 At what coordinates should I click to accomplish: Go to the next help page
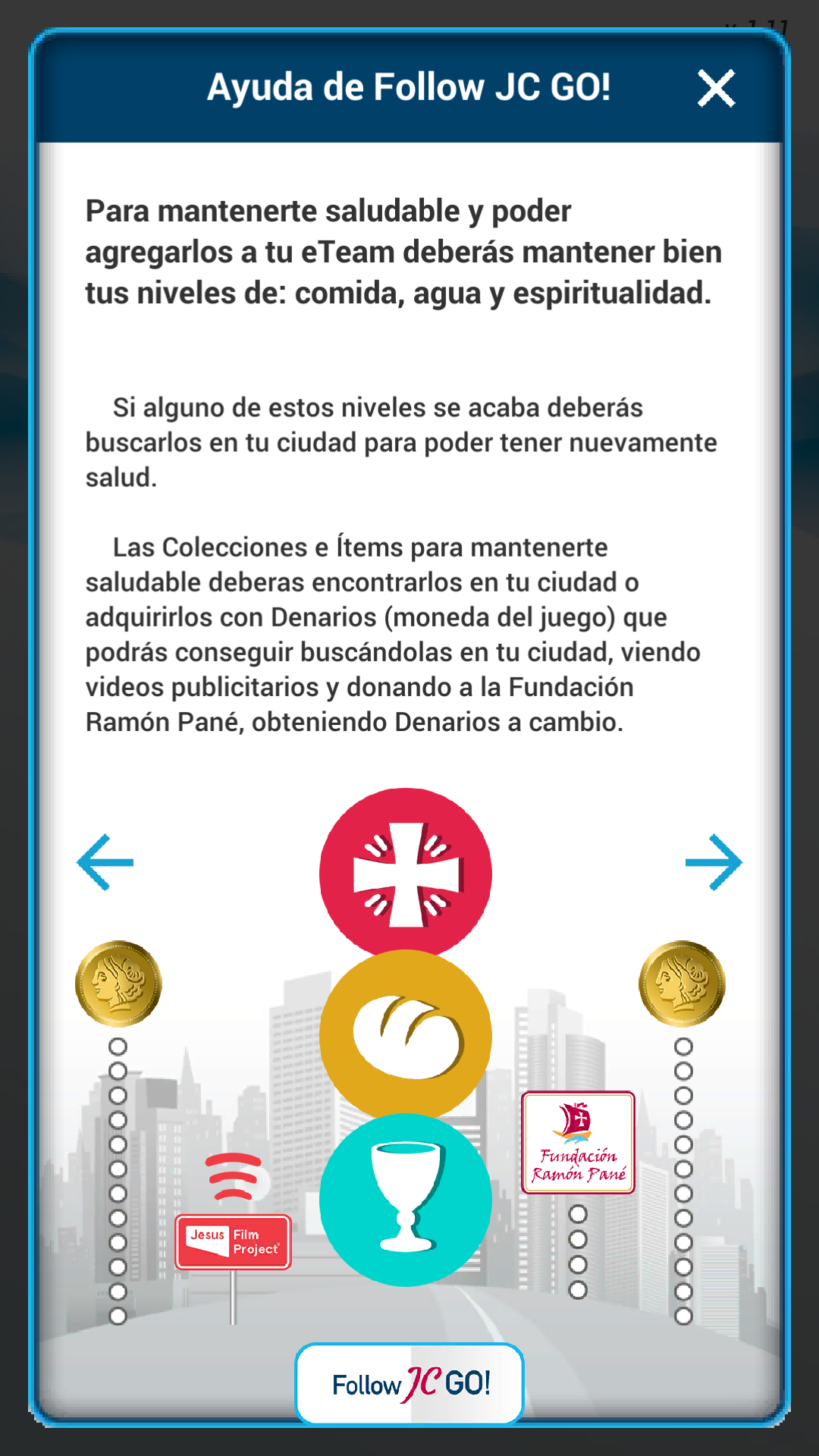(x=714, y=862)
